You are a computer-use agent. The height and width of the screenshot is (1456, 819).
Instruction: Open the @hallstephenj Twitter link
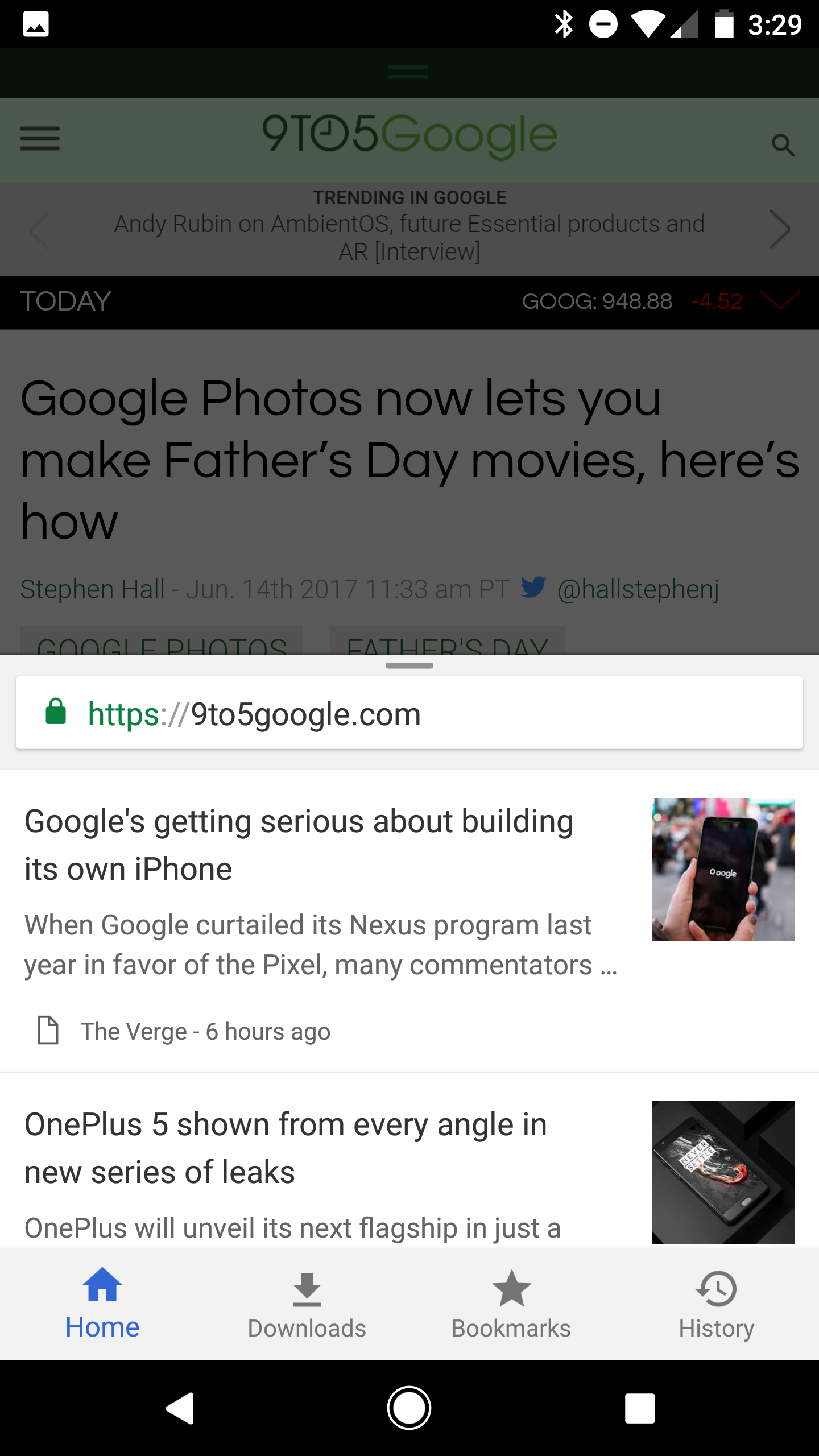click(638, 589)
